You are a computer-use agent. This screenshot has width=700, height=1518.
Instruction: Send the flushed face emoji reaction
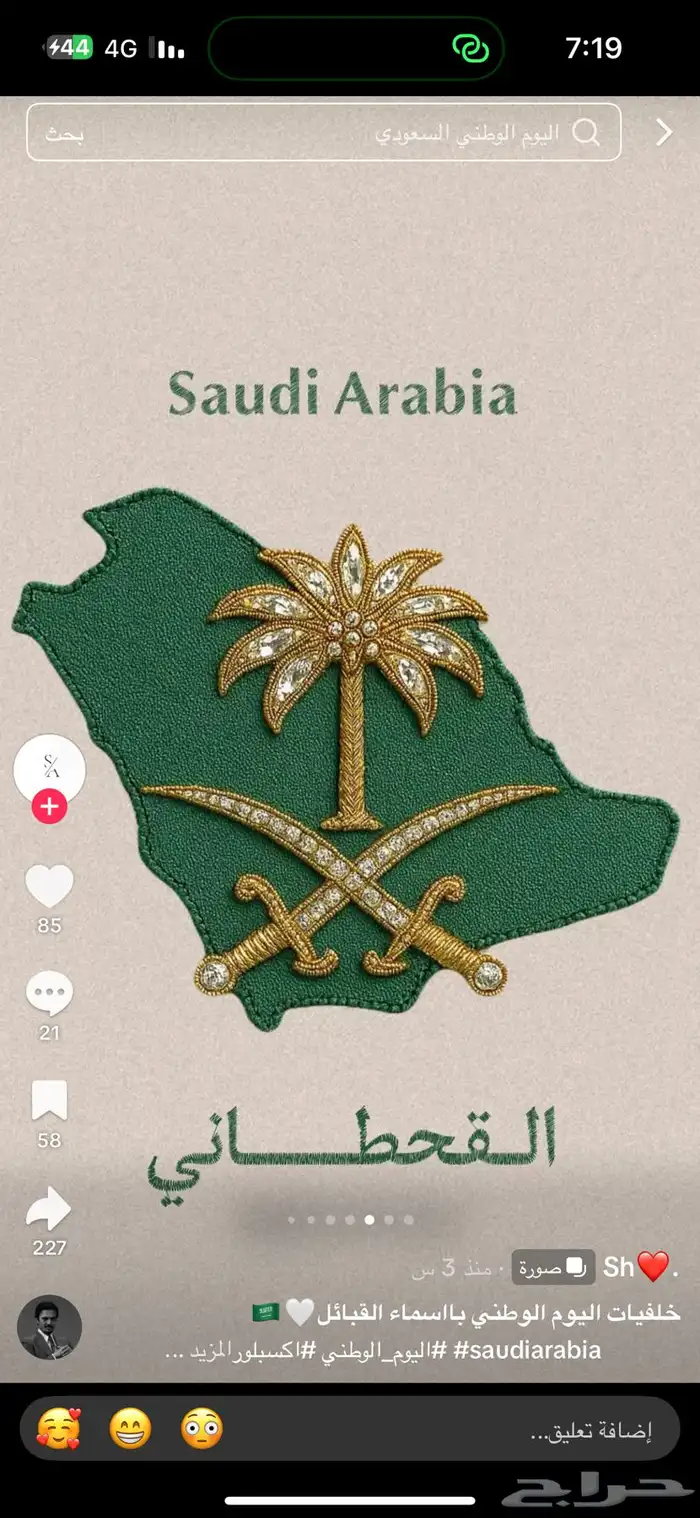point(202,1429)
